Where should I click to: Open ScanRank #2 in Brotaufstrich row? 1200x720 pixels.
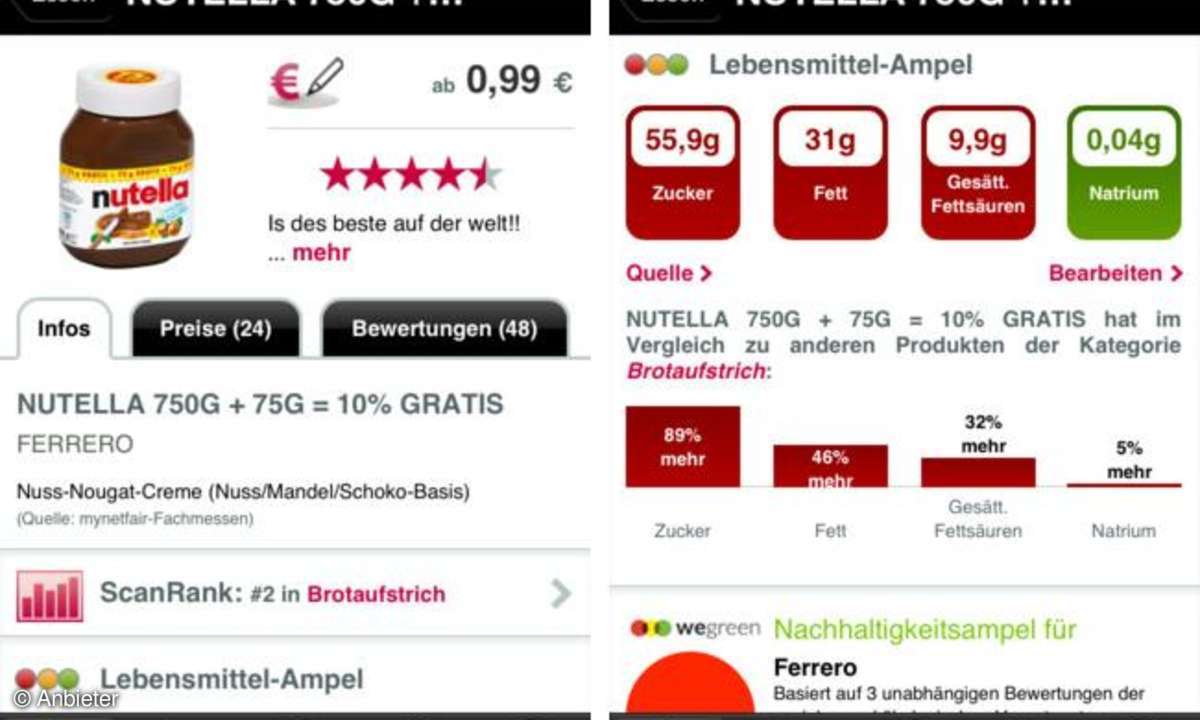point(295,594)
